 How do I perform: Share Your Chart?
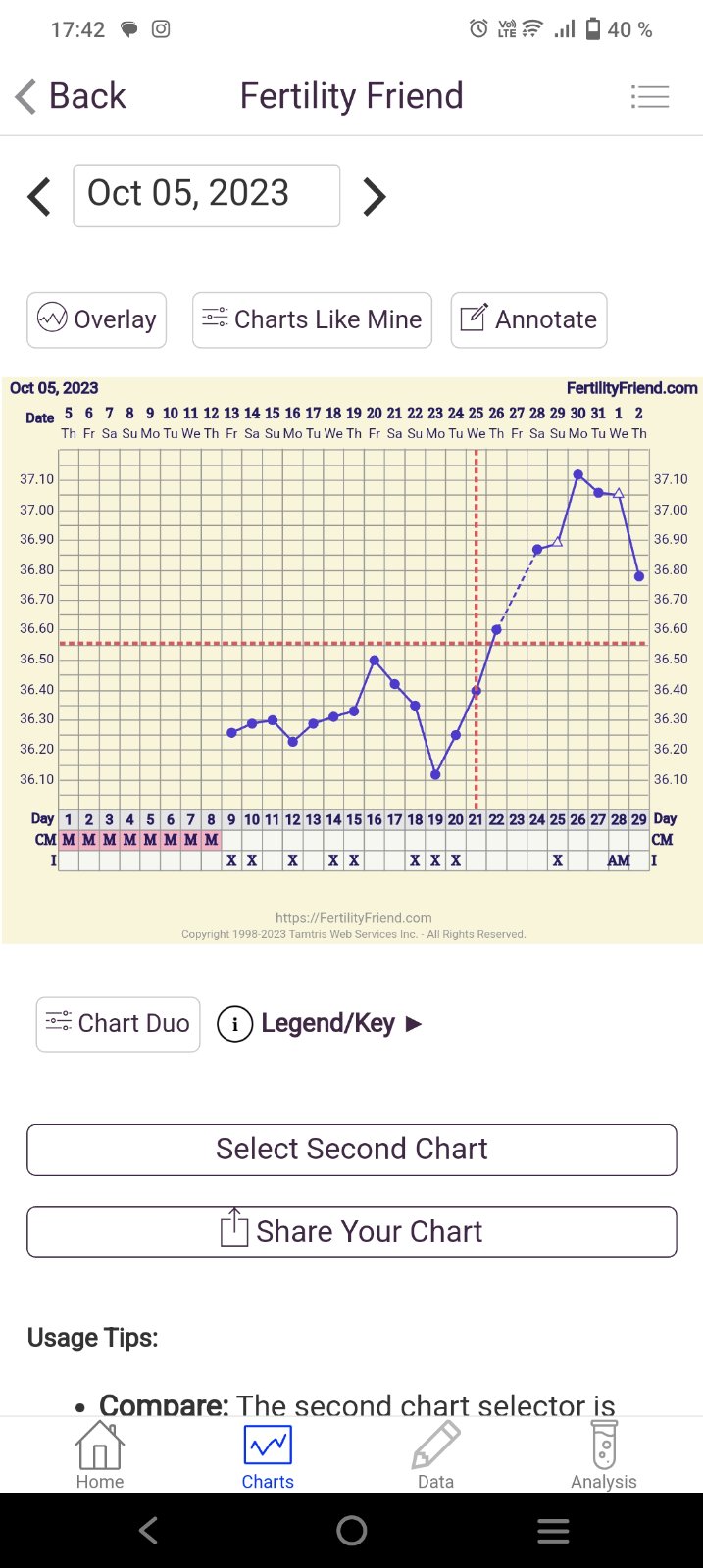click(x=351, y=1231)
